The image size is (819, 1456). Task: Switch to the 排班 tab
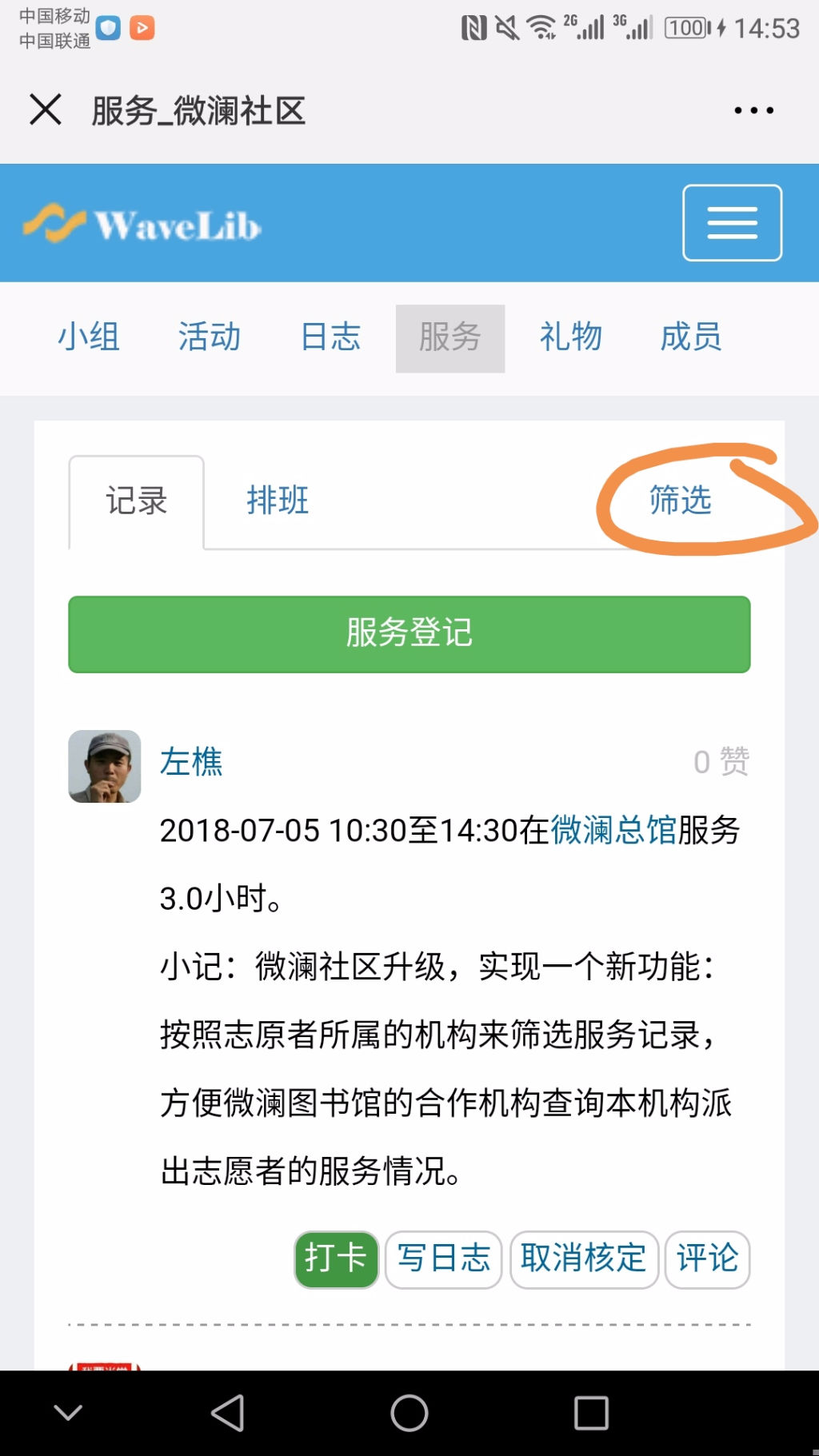(x=278, y=501)
